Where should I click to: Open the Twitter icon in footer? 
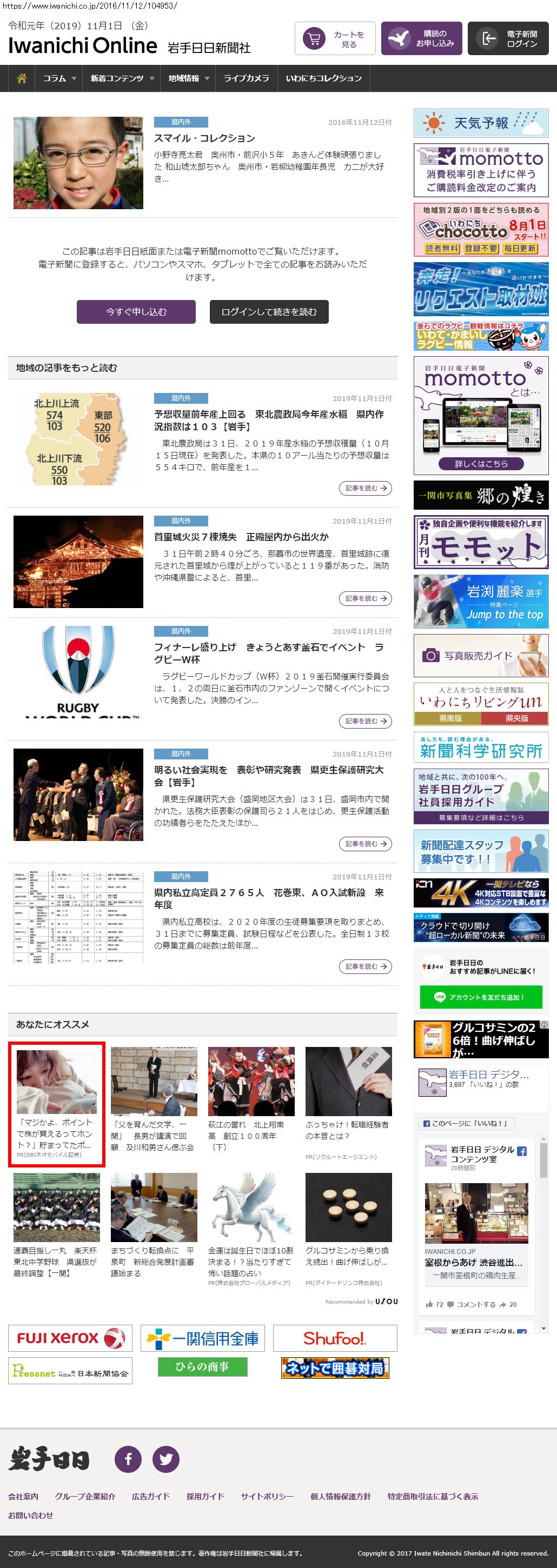(165, 1459)
